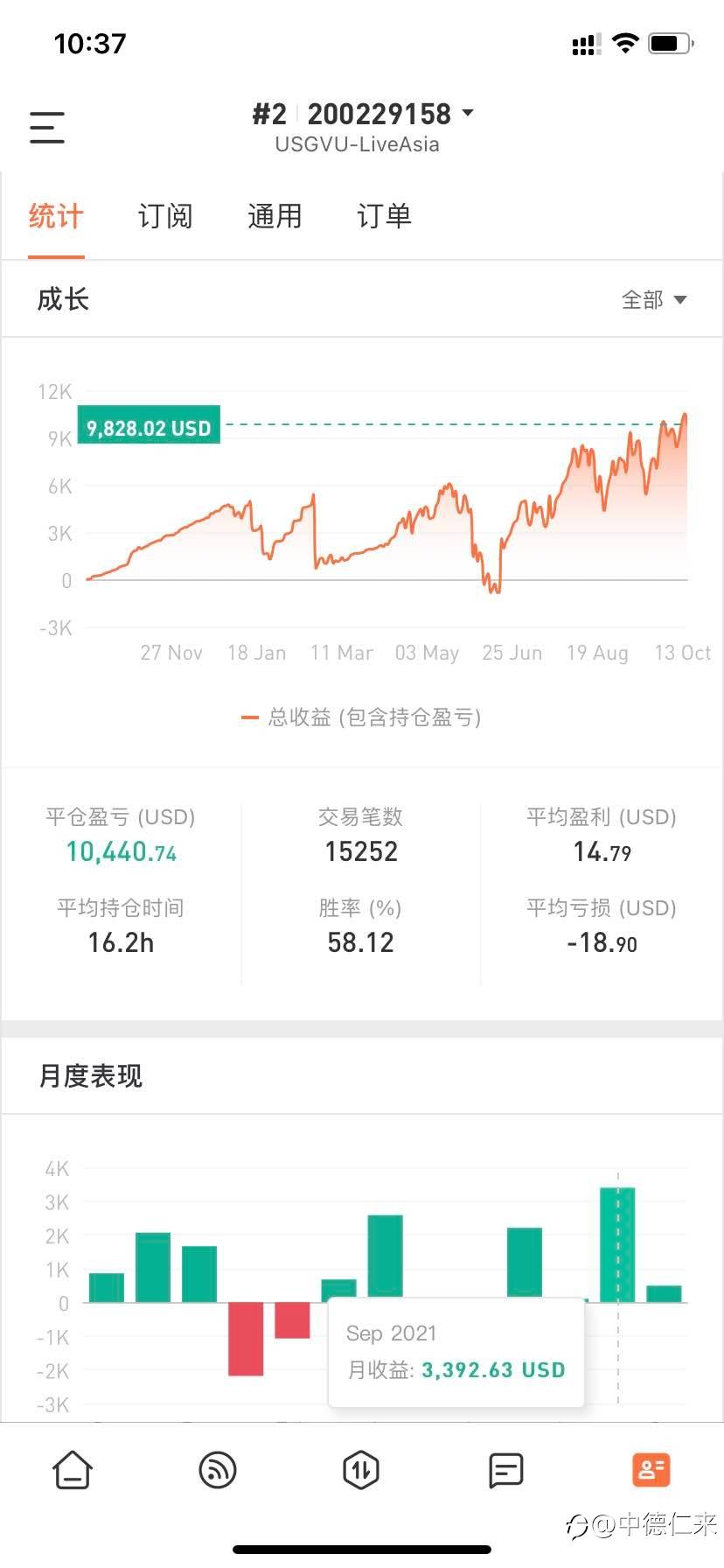The image size is (724, 1568).
Task: Open the profile card tab in bottom navigation
Action: pos(651,1470)
